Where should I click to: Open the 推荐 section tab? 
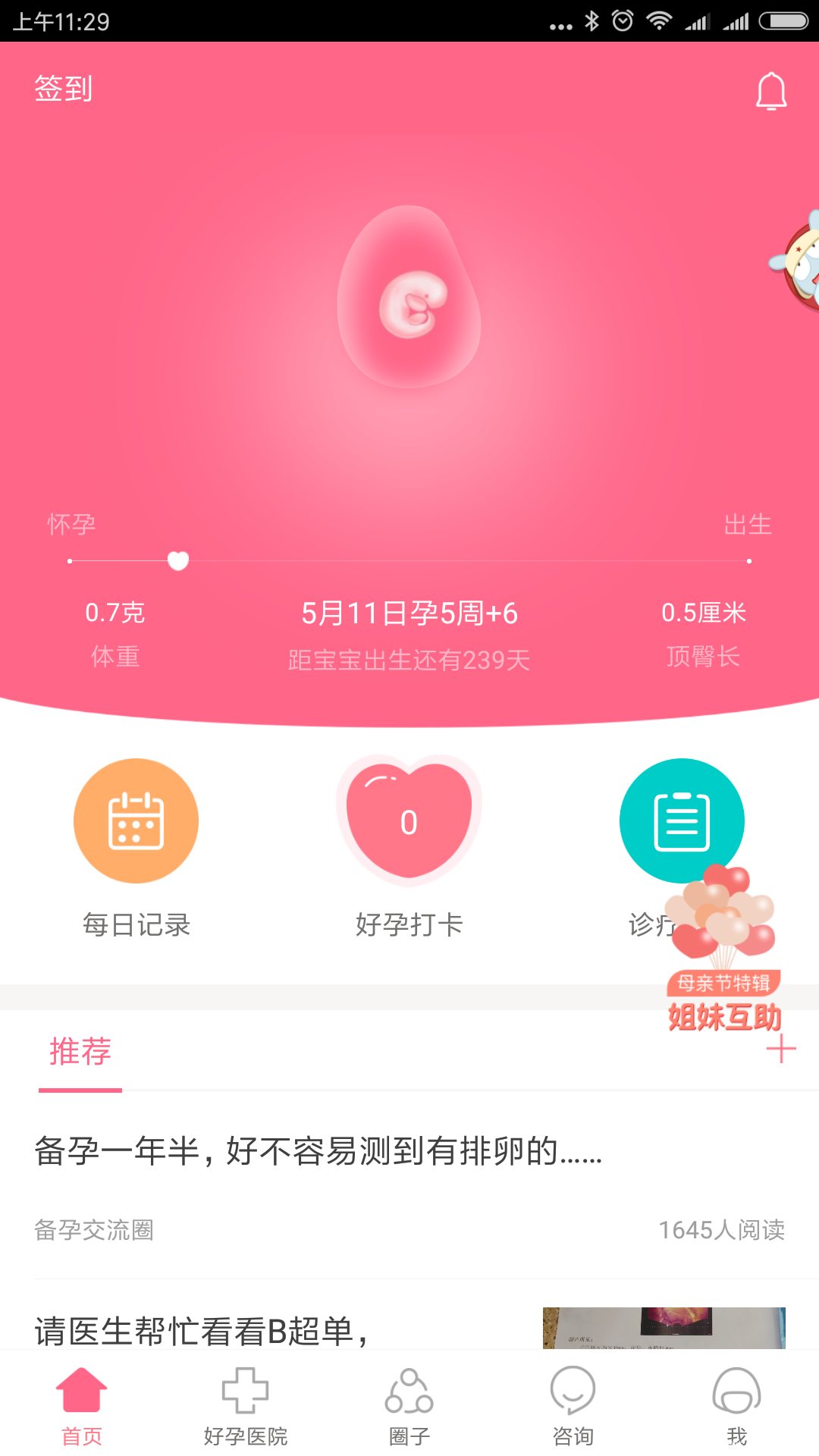[79, 1052]
